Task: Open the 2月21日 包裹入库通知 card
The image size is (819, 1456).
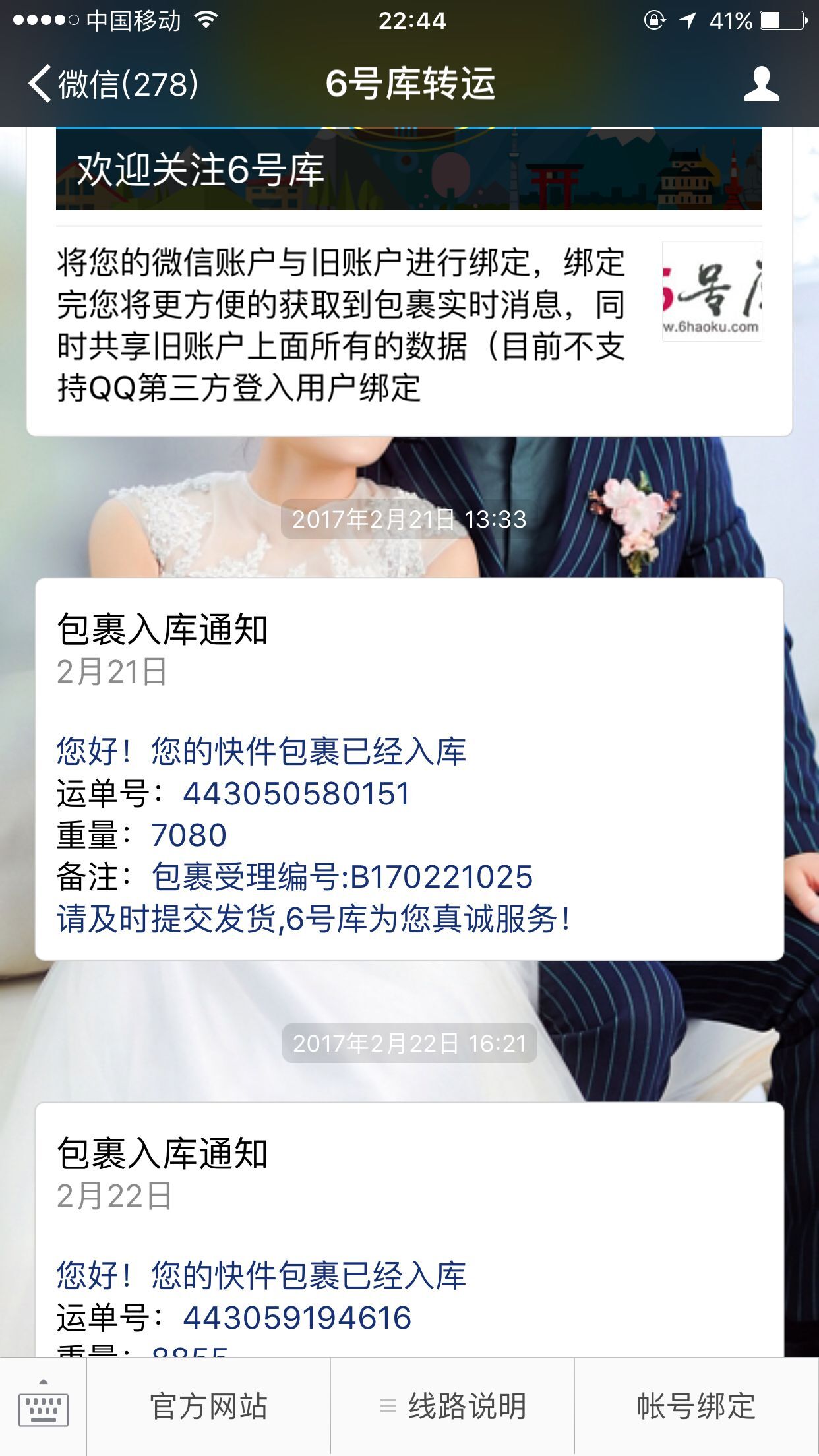Action: pyautogui.click(x=409, y=769)
